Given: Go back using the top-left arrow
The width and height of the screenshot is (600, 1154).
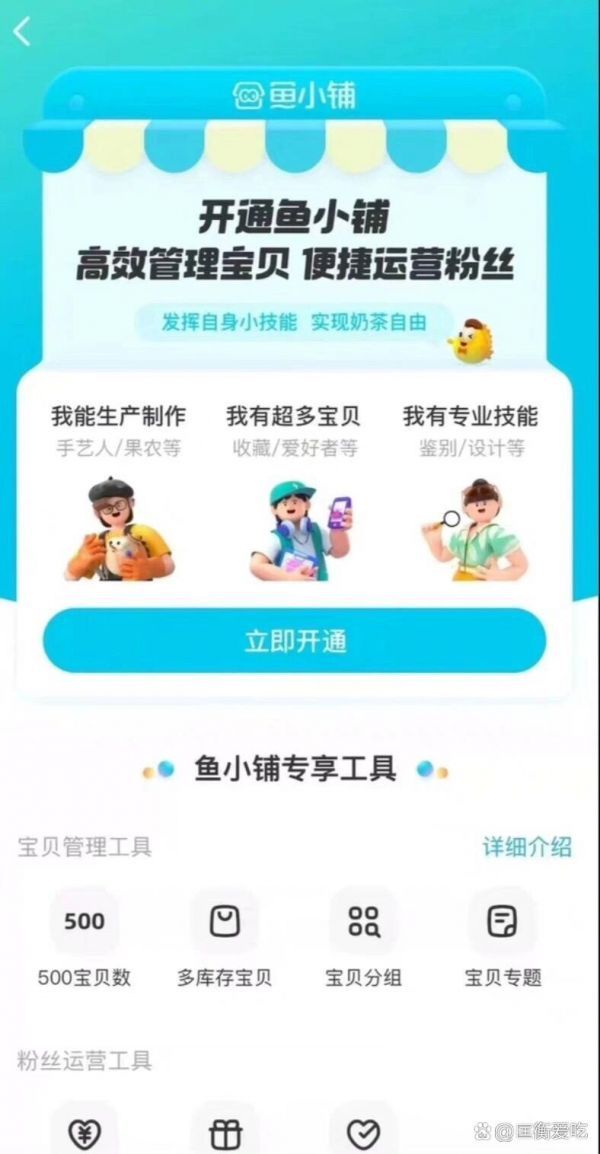Looking at the screenshot, I should point(22,32).
